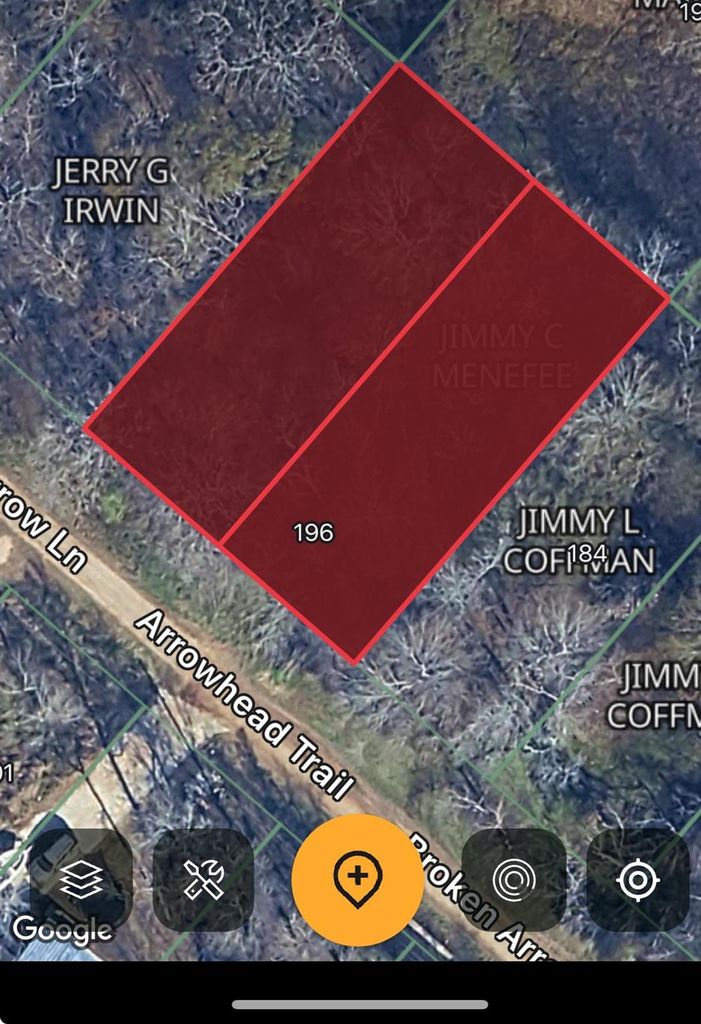Open the tracker rings button
Image resolution: width=701 pixels, height=1024 pixels.
[514, 880]
